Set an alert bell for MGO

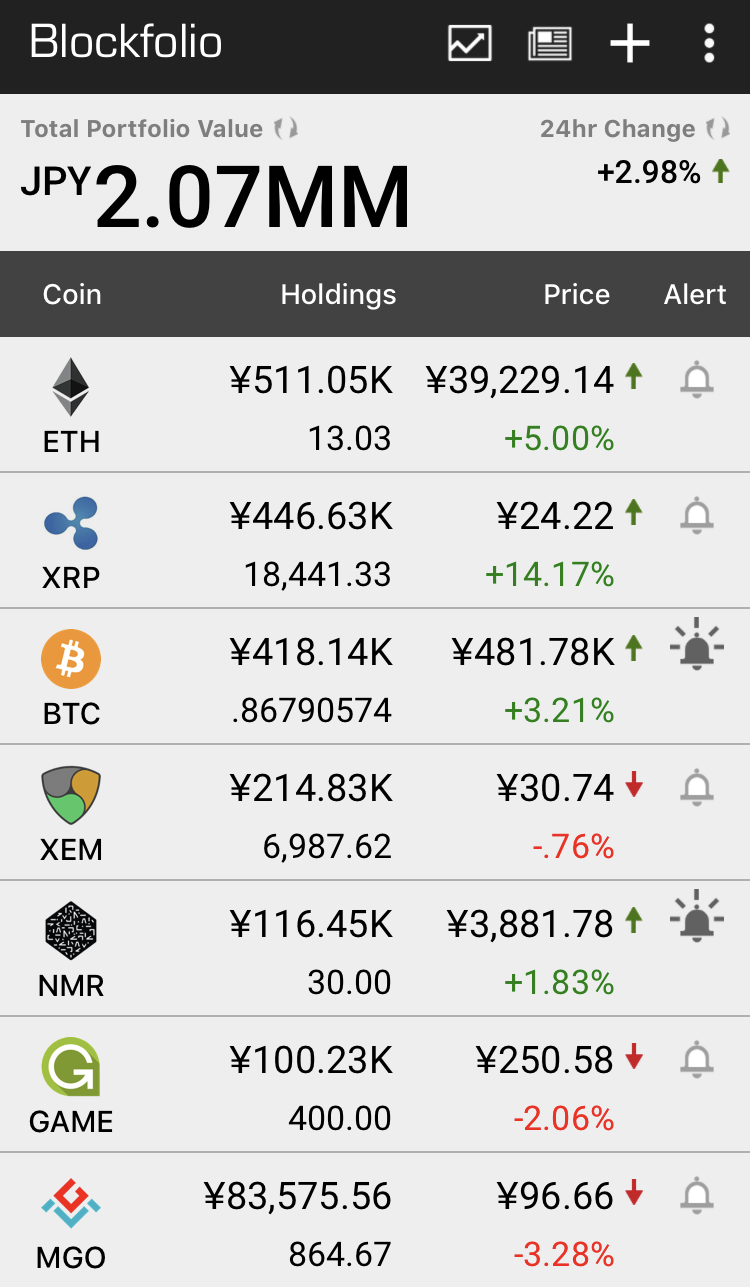pos(697,1196)
